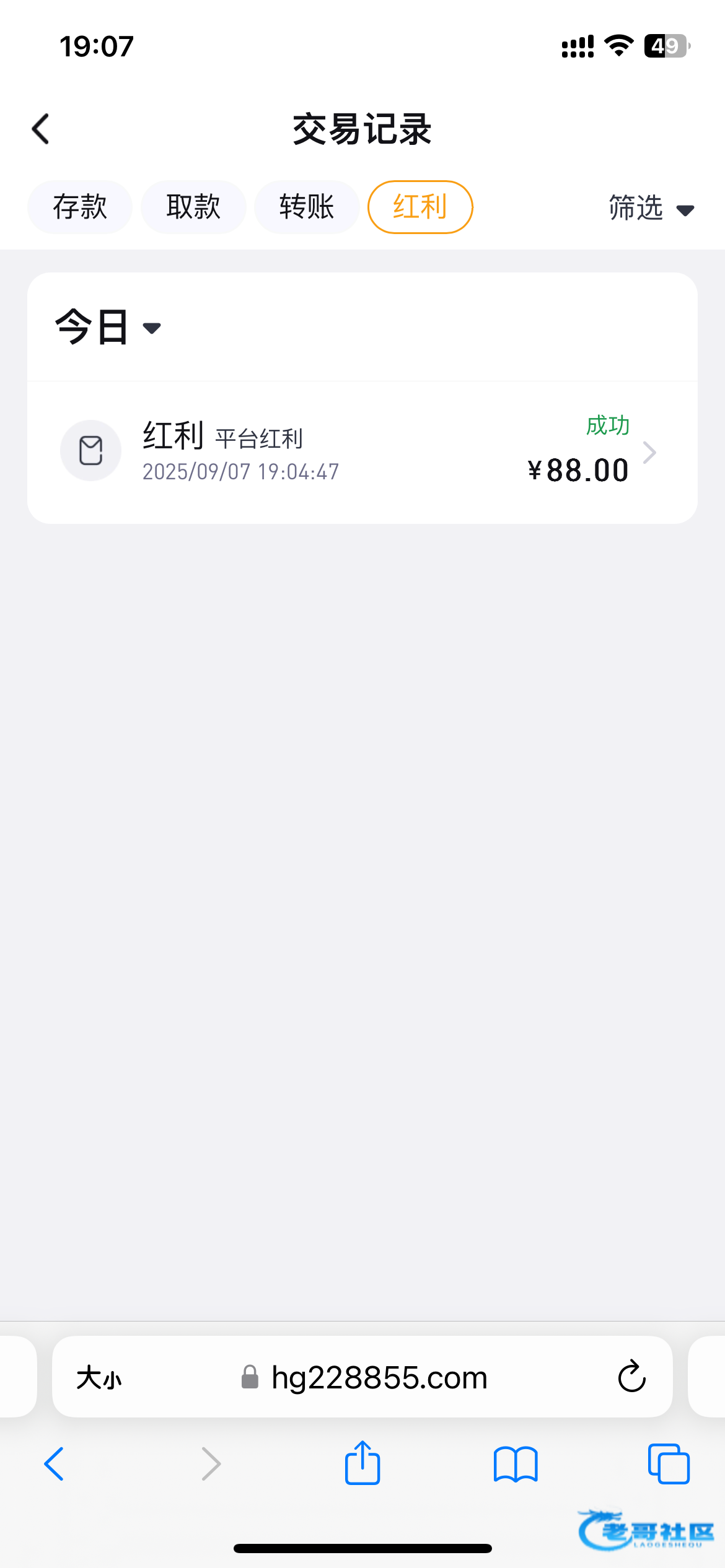This screenshot has height=1568, width=725.
Task: Switch to the 转账 tab
Action: (x=307, y=207)
